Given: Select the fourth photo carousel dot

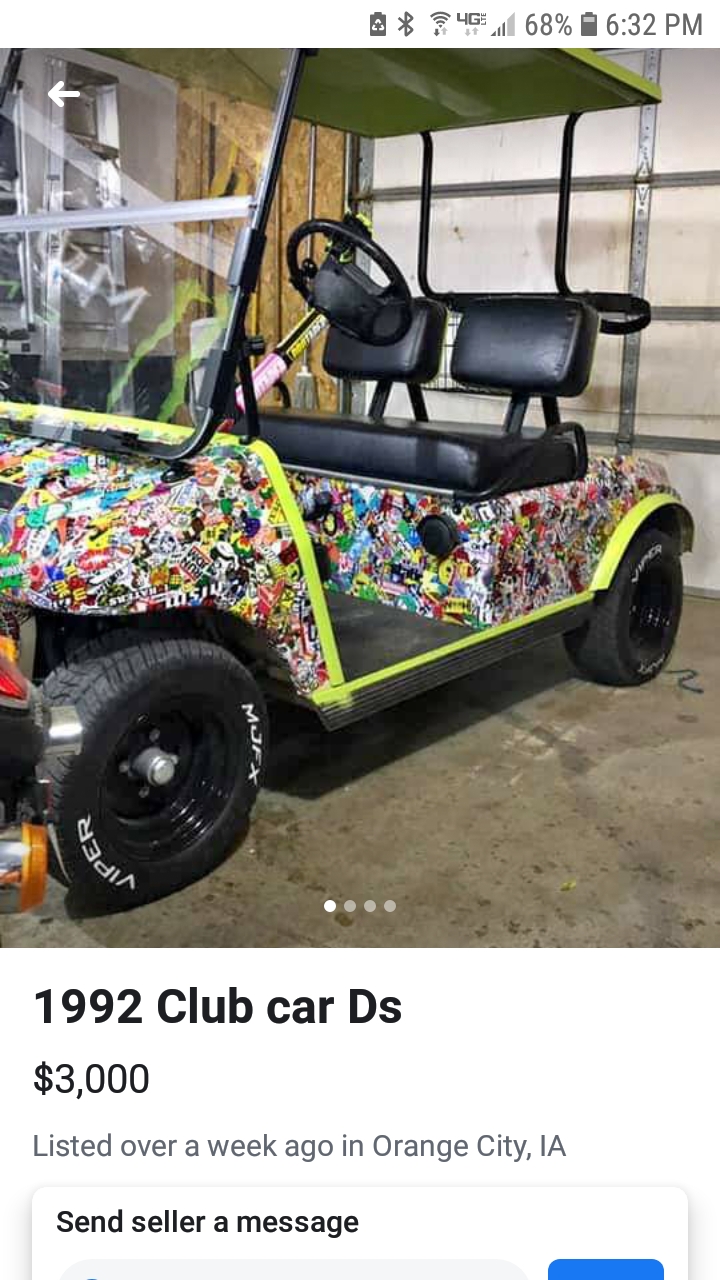Looking at the screenshot, I should (x=390, y=906).
